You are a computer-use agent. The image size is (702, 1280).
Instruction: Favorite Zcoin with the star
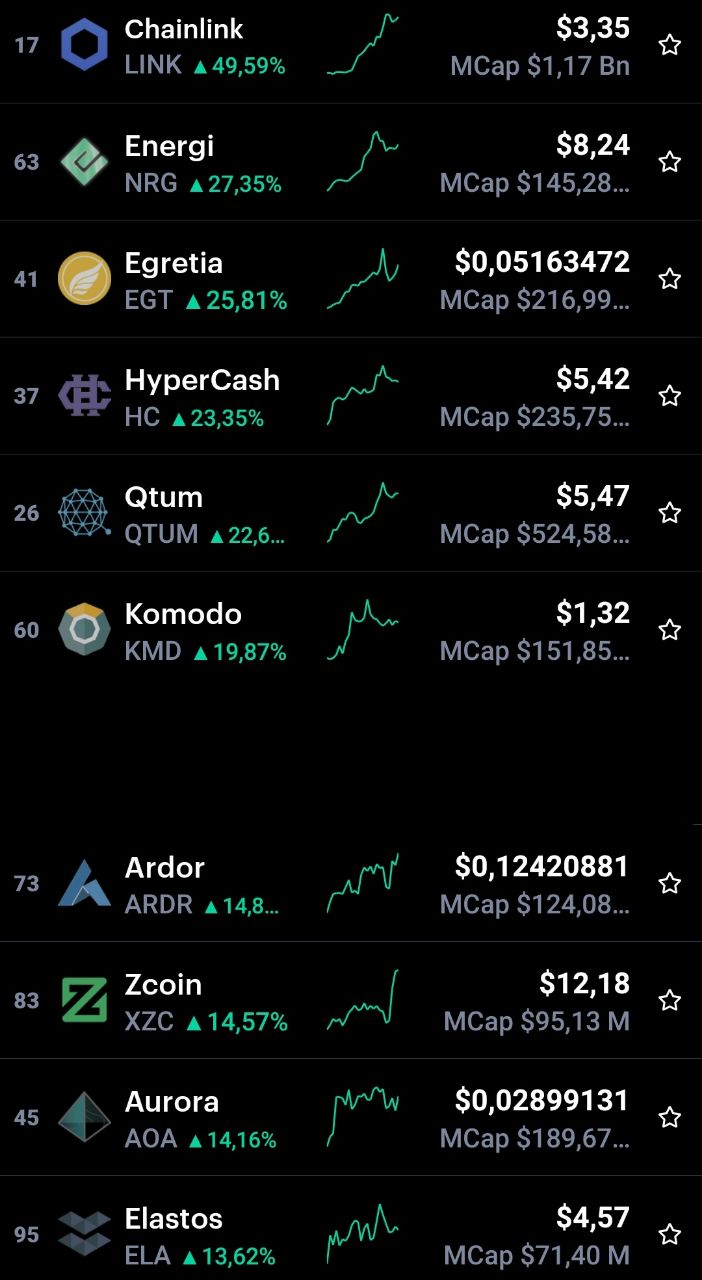pyautogui.click(x=670, y=1000)
